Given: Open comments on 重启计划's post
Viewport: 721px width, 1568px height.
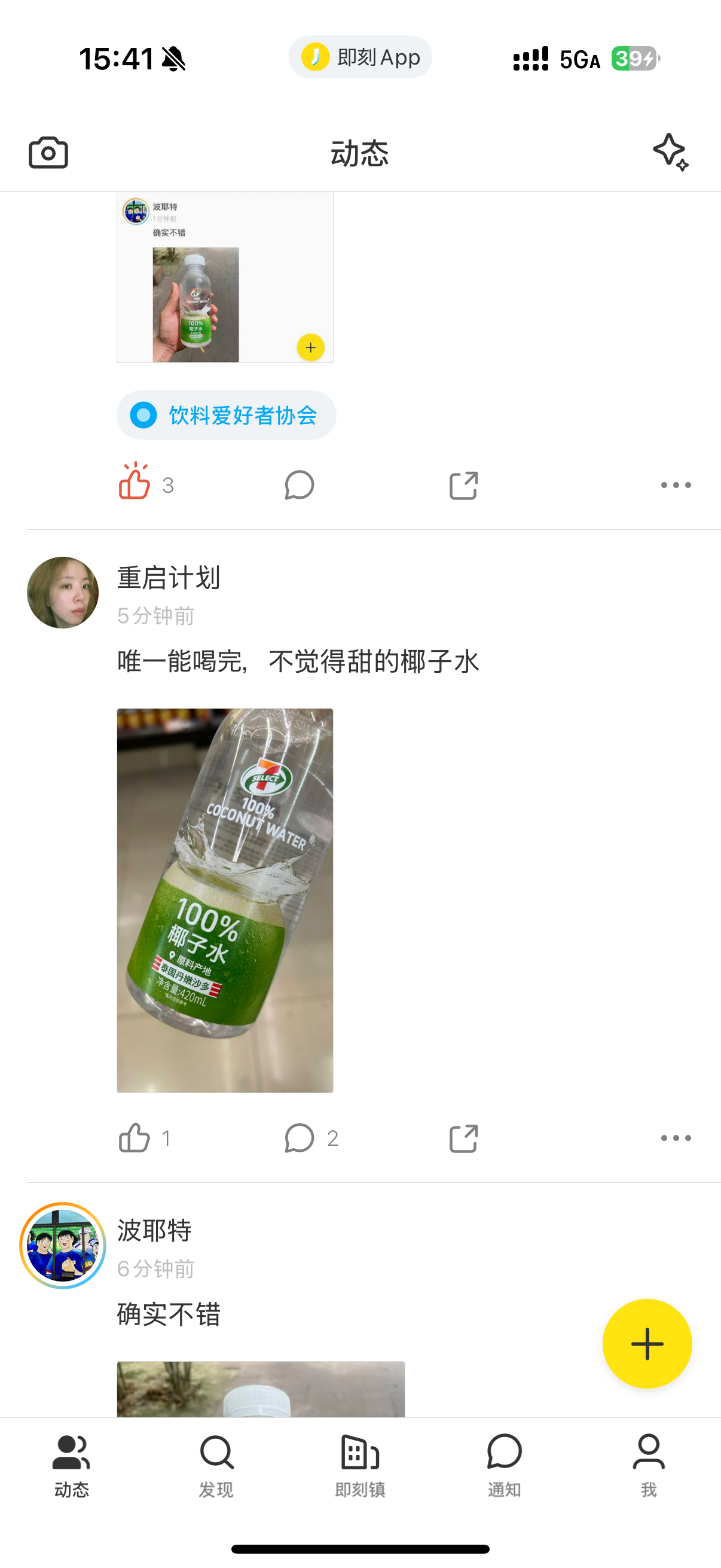Looking at the screenshot, I should pos(300,1137).
